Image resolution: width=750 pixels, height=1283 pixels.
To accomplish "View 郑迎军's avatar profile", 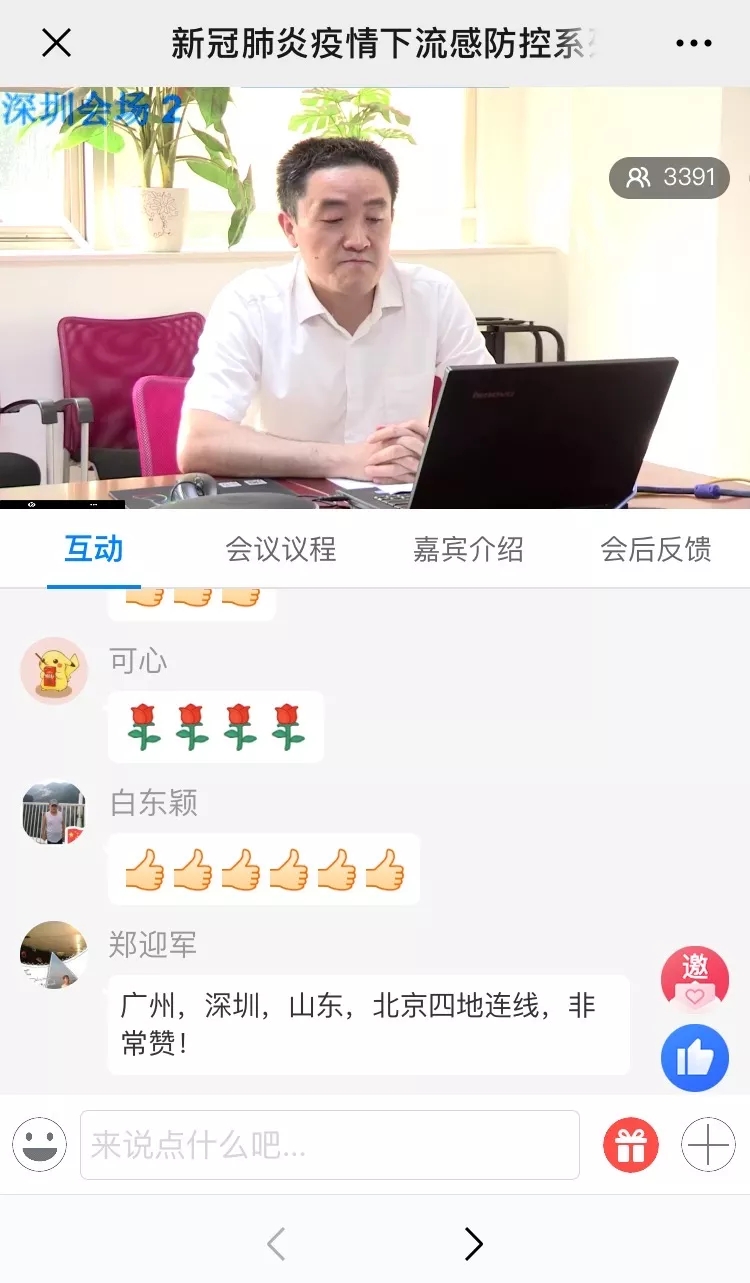I will [x=54, y=955].
